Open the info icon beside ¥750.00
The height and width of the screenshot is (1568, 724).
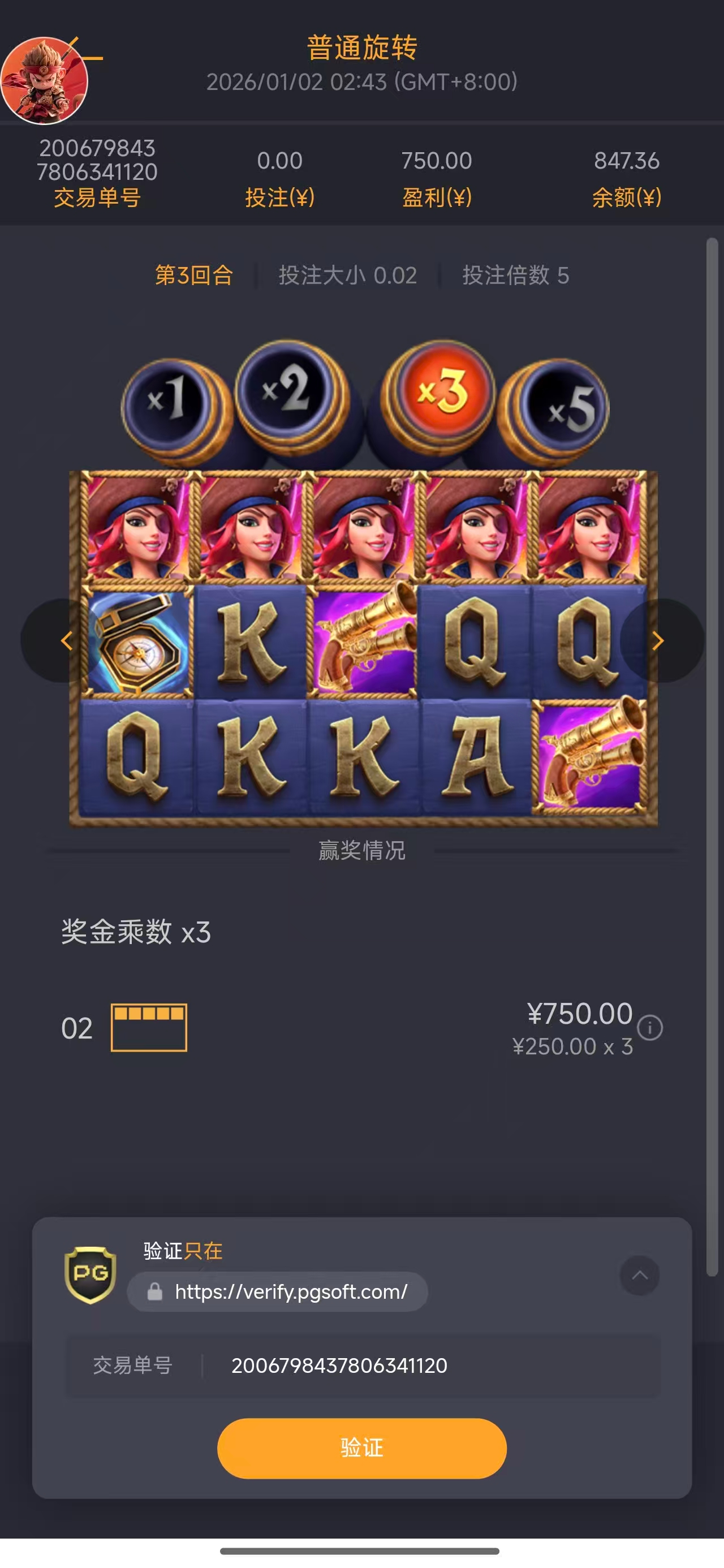coord(650,1027)
